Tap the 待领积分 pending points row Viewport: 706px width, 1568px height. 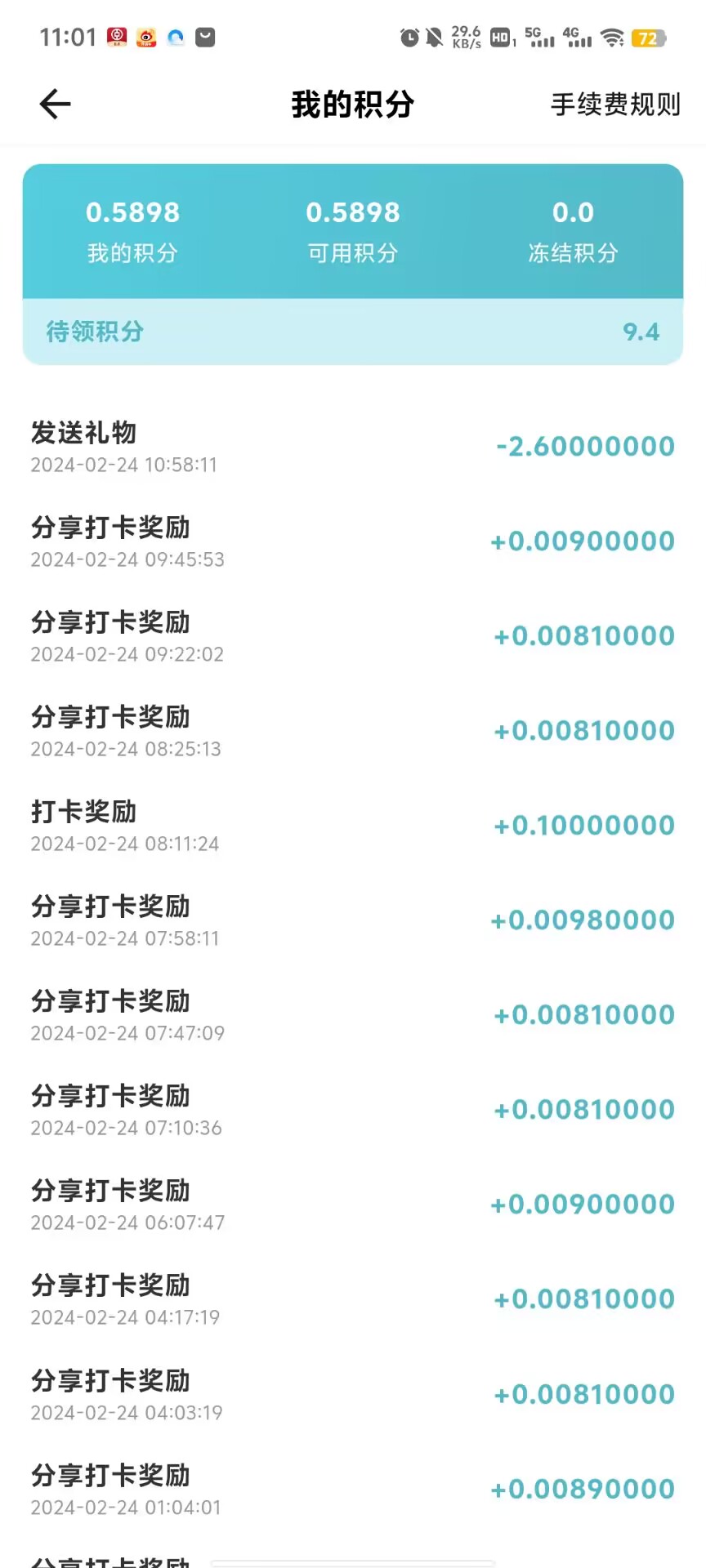(x=353, y=332)
